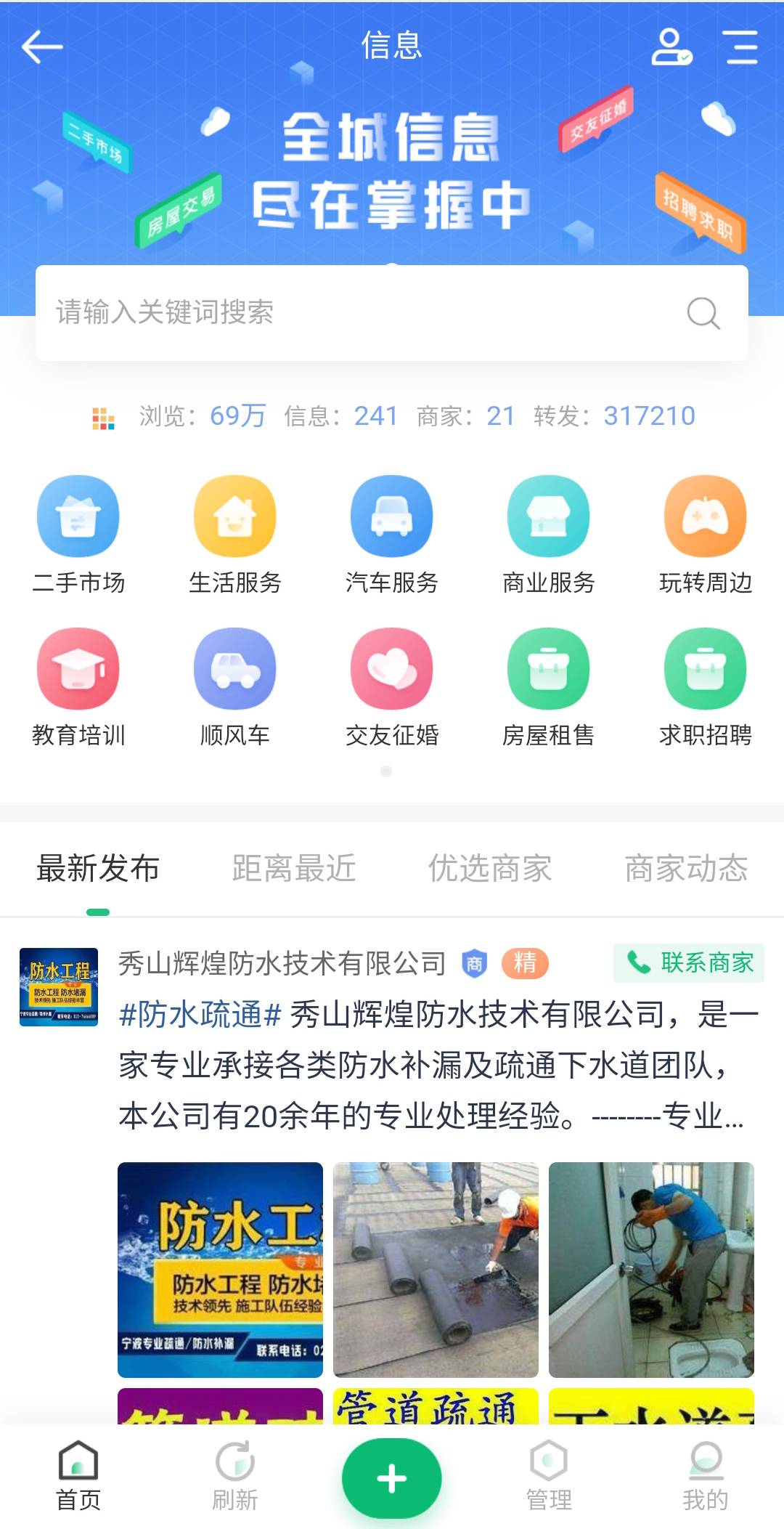Switch to the 距离最近 tab
The width and height of the screenshot is (784, 1529).
point(294,868)
